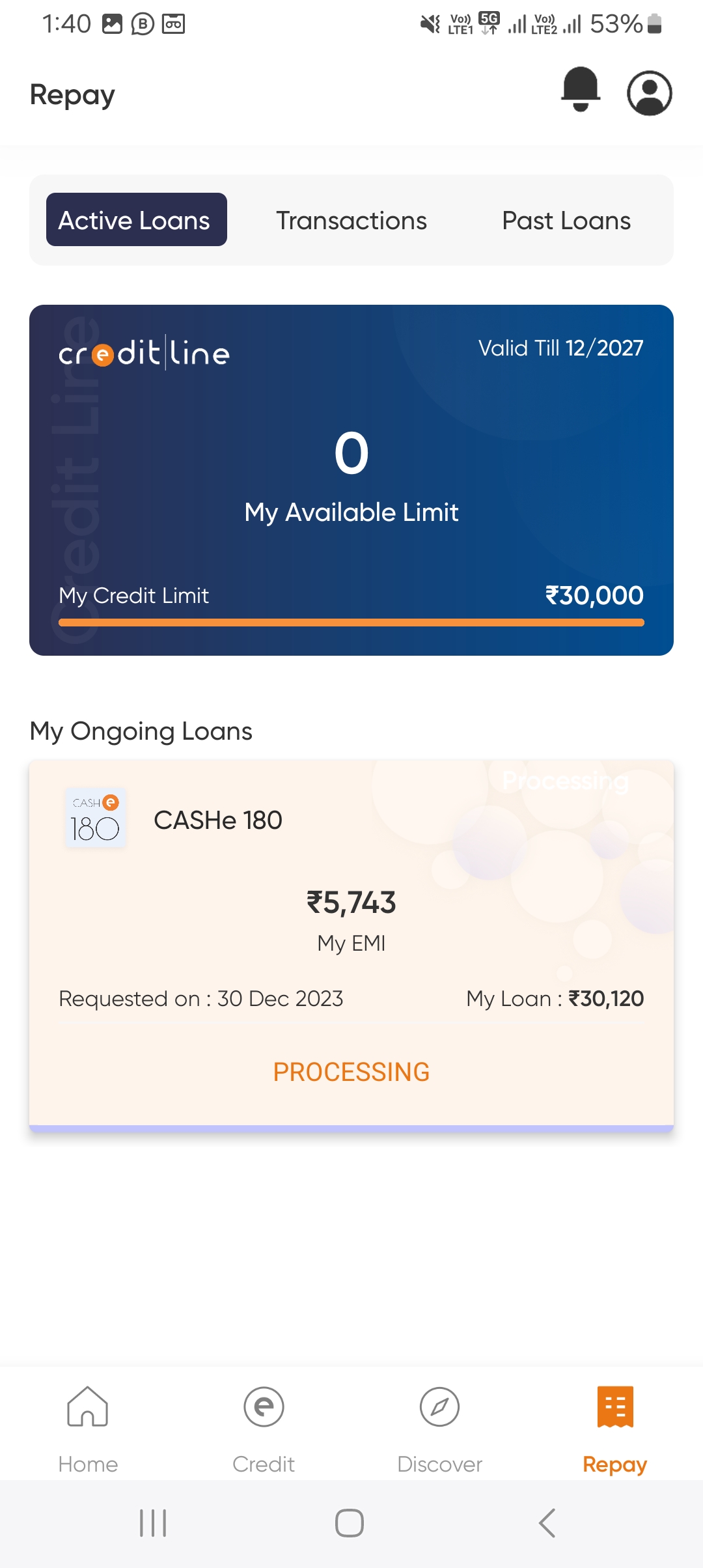Tap the system back button
Viewport: 703px width, 1568px height.
coord(547,1523)
